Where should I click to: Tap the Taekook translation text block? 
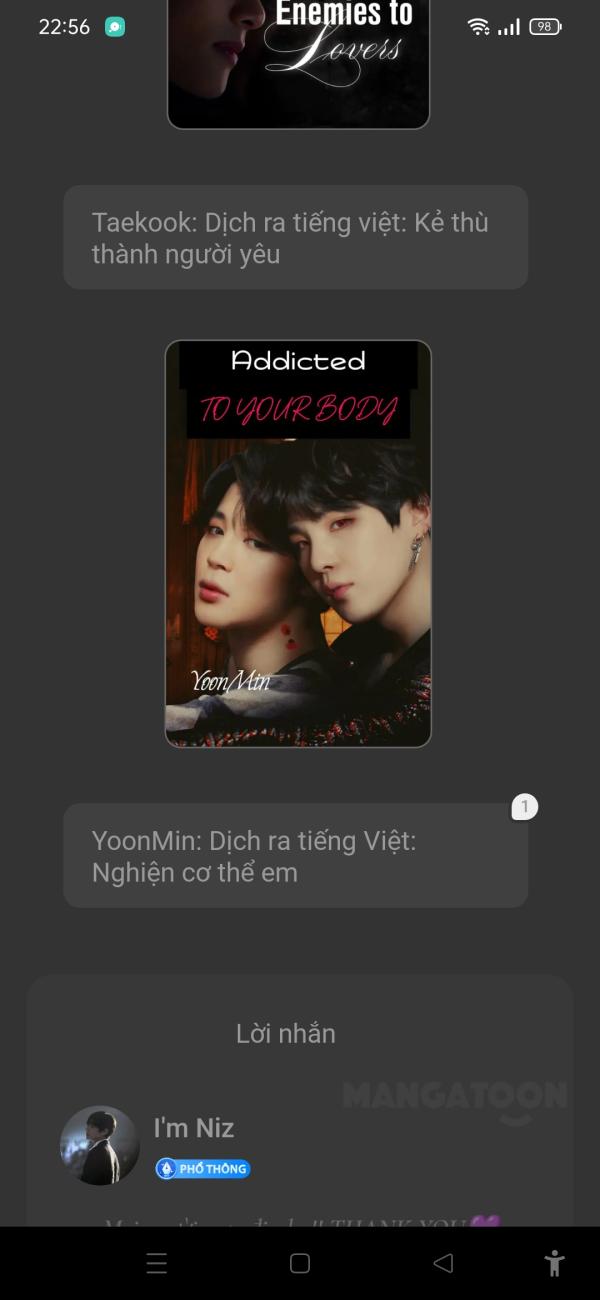click(295, 238)
